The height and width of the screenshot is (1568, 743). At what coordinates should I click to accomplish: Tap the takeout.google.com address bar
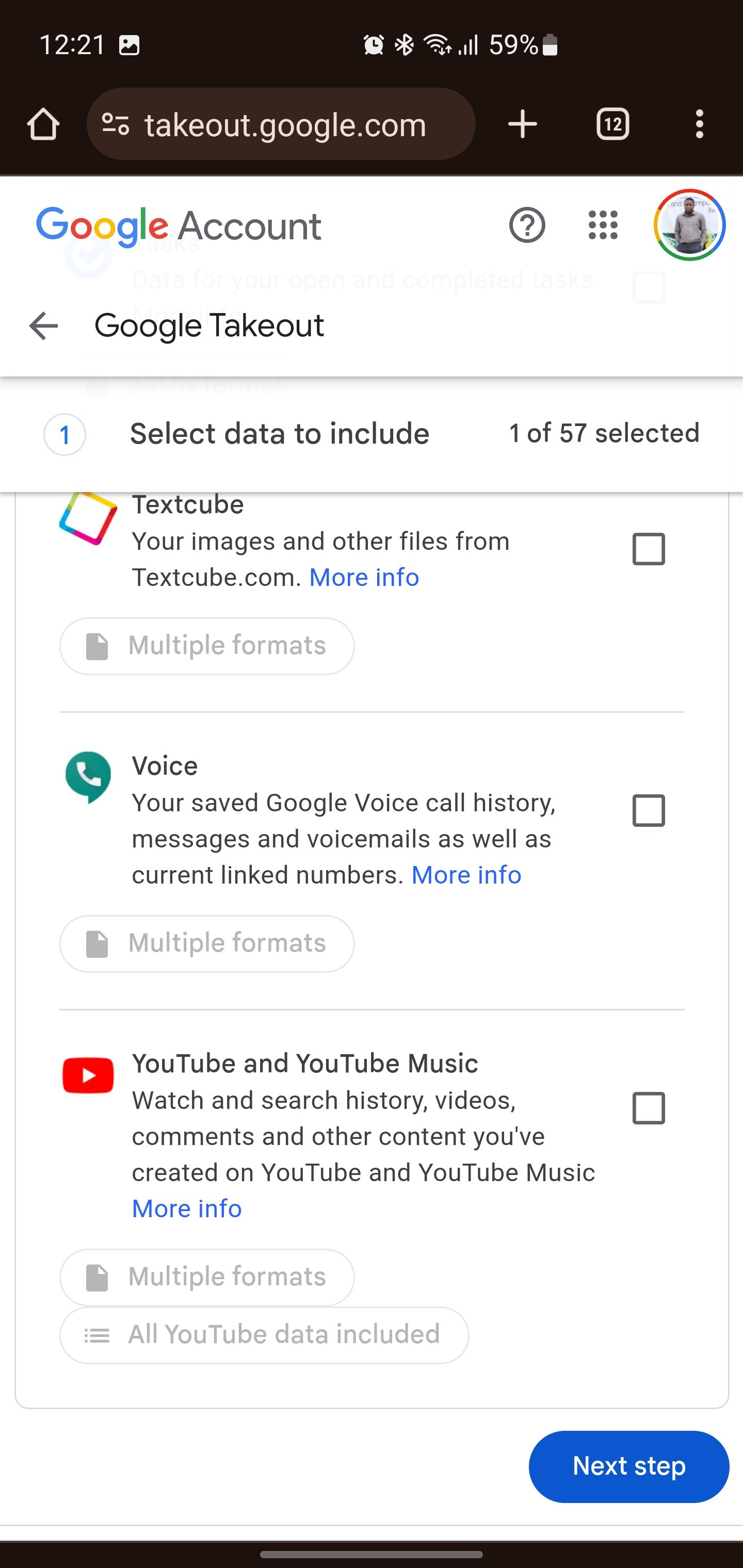(284, 124)
